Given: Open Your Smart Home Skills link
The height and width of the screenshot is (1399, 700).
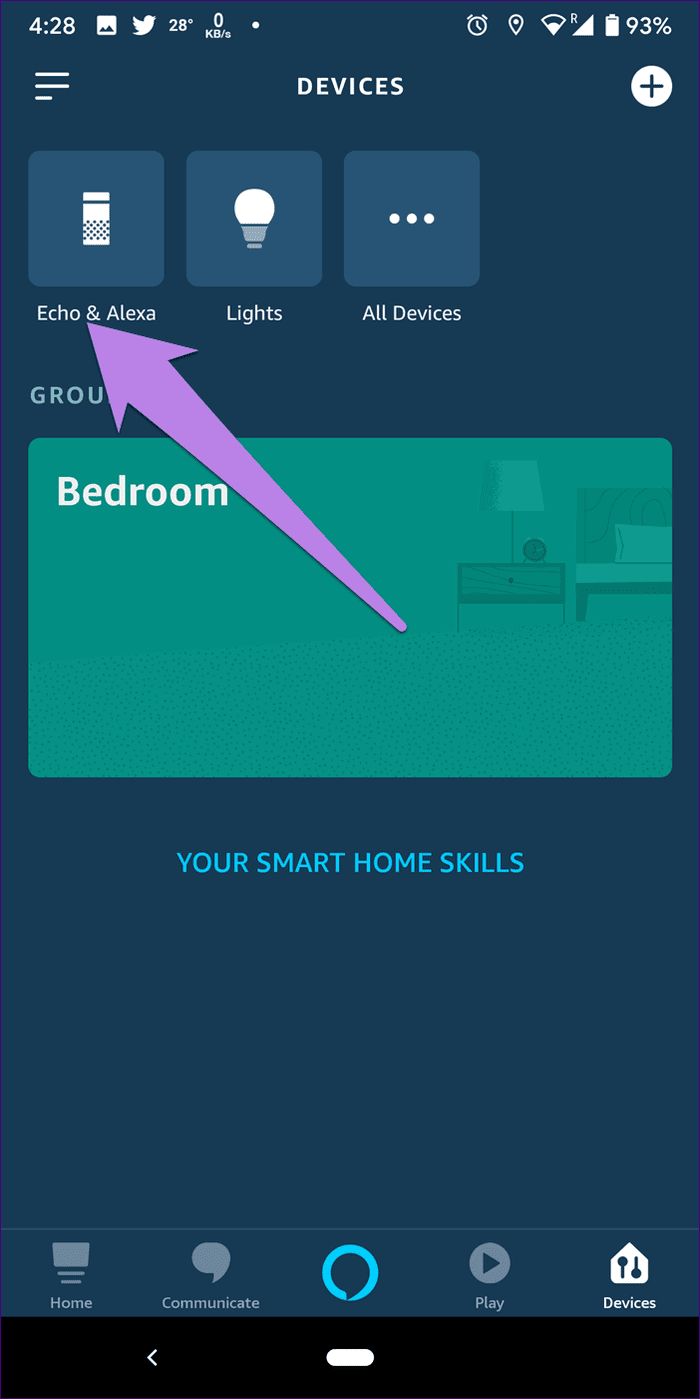Looking at the screenshot, I should tap(350, 862).
